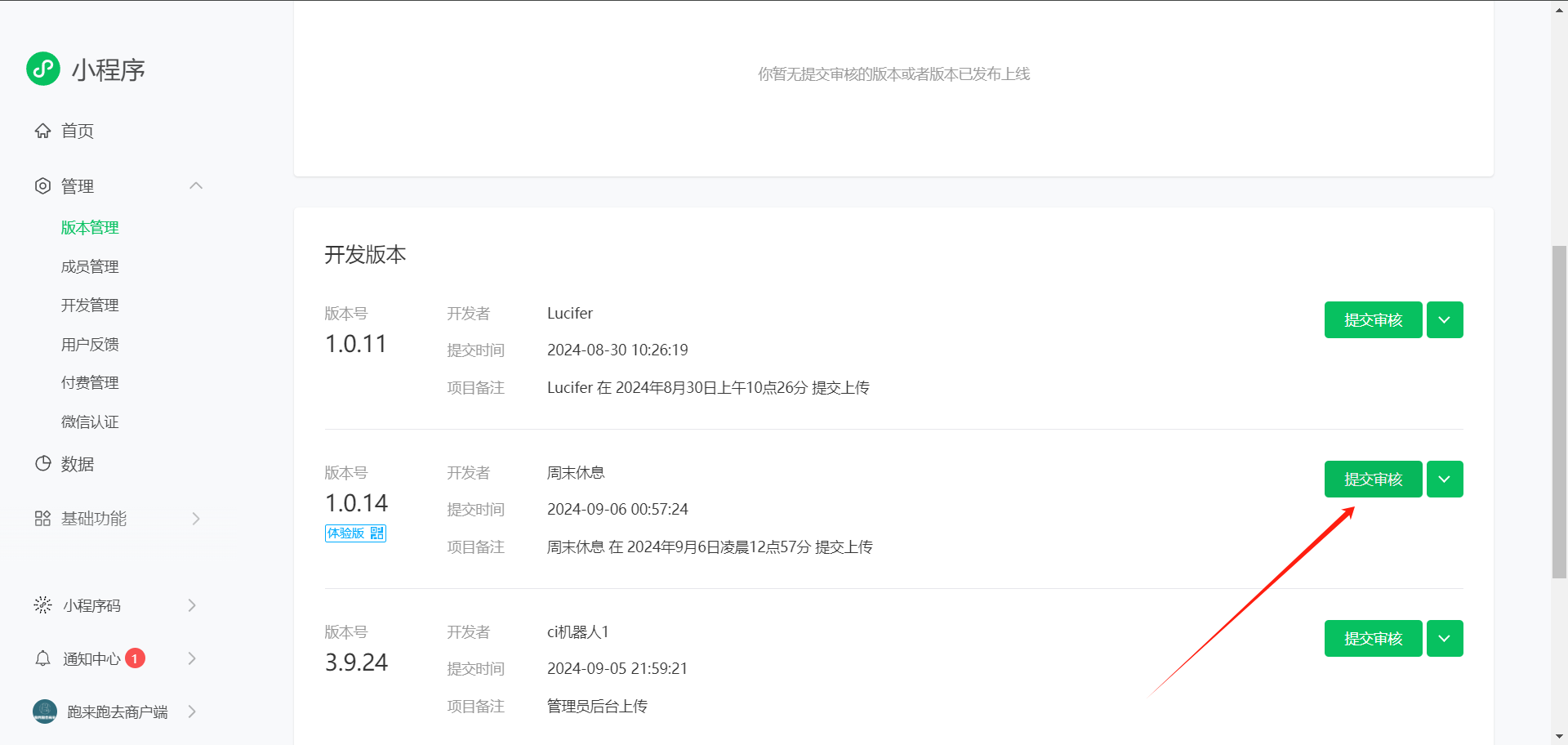The width and height of the screenshot is (1568, 745).
Task: Go to 微信认证
Action: pos(90,422)
